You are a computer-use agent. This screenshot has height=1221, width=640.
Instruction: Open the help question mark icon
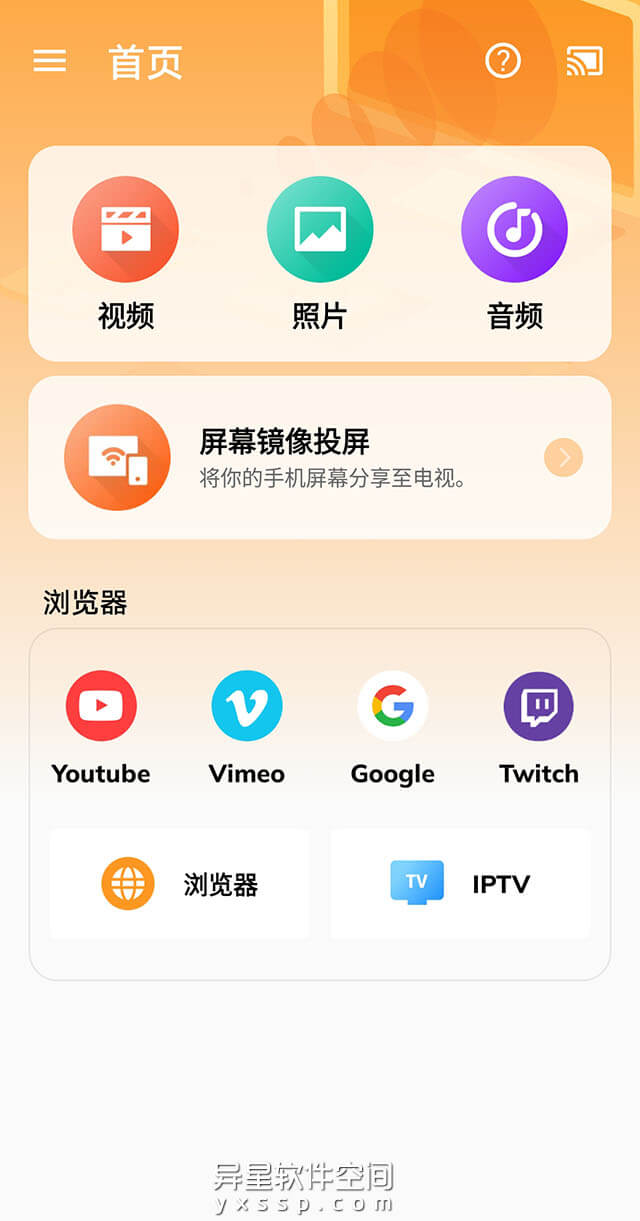pyautogui.click(x=503, y=61)
